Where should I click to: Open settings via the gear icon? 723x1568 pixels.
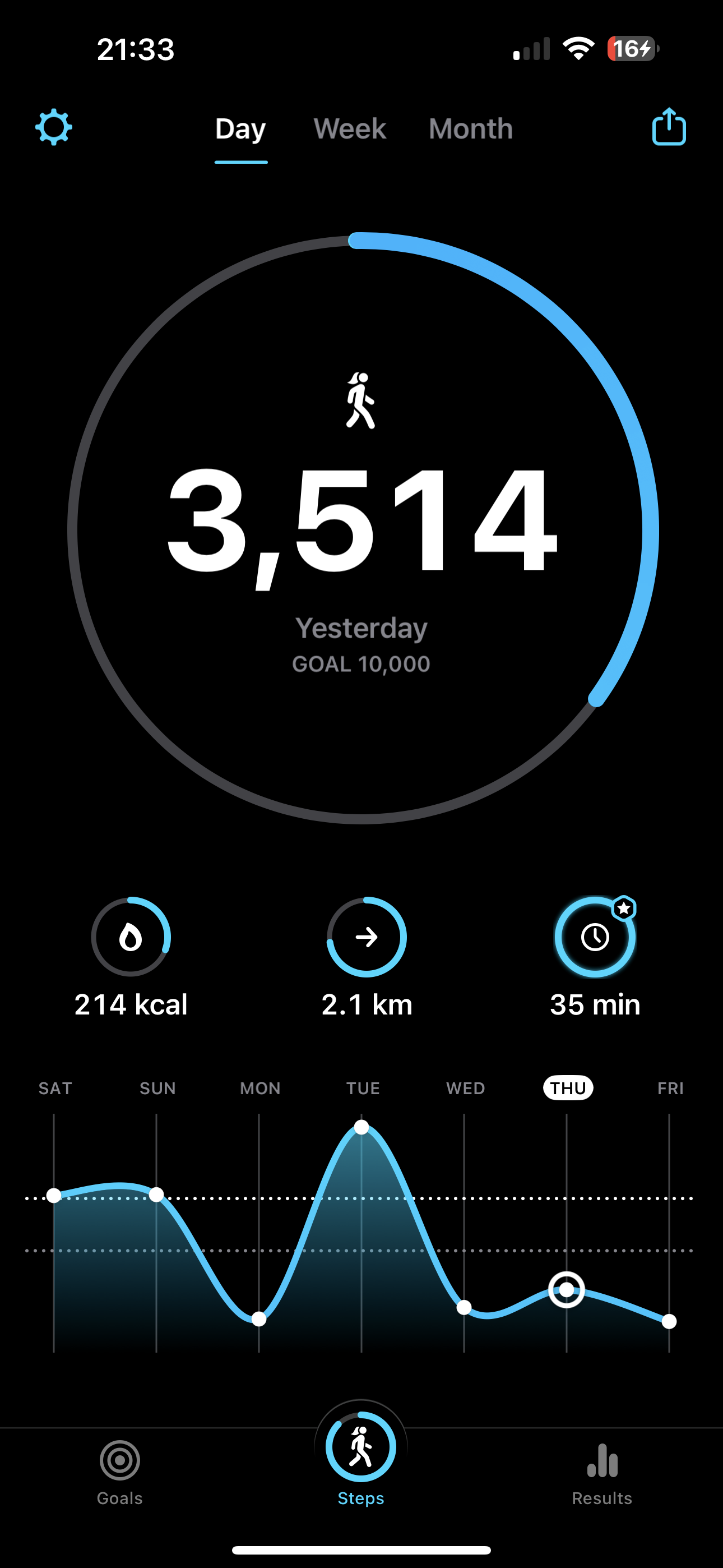[x=54, y=127]
